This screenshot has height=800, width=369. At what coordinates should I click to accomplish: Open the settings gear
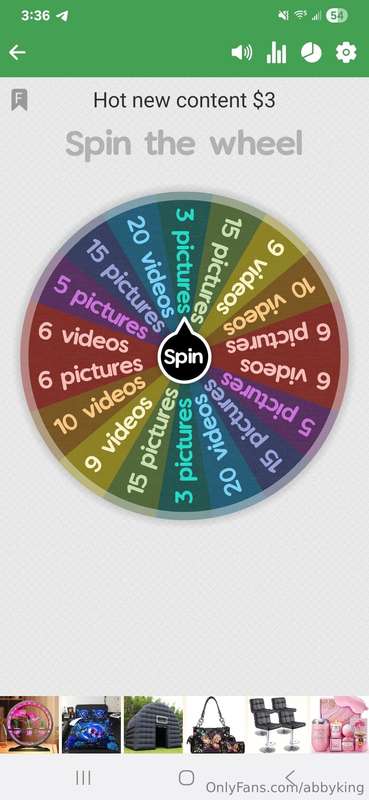[346, 53]
